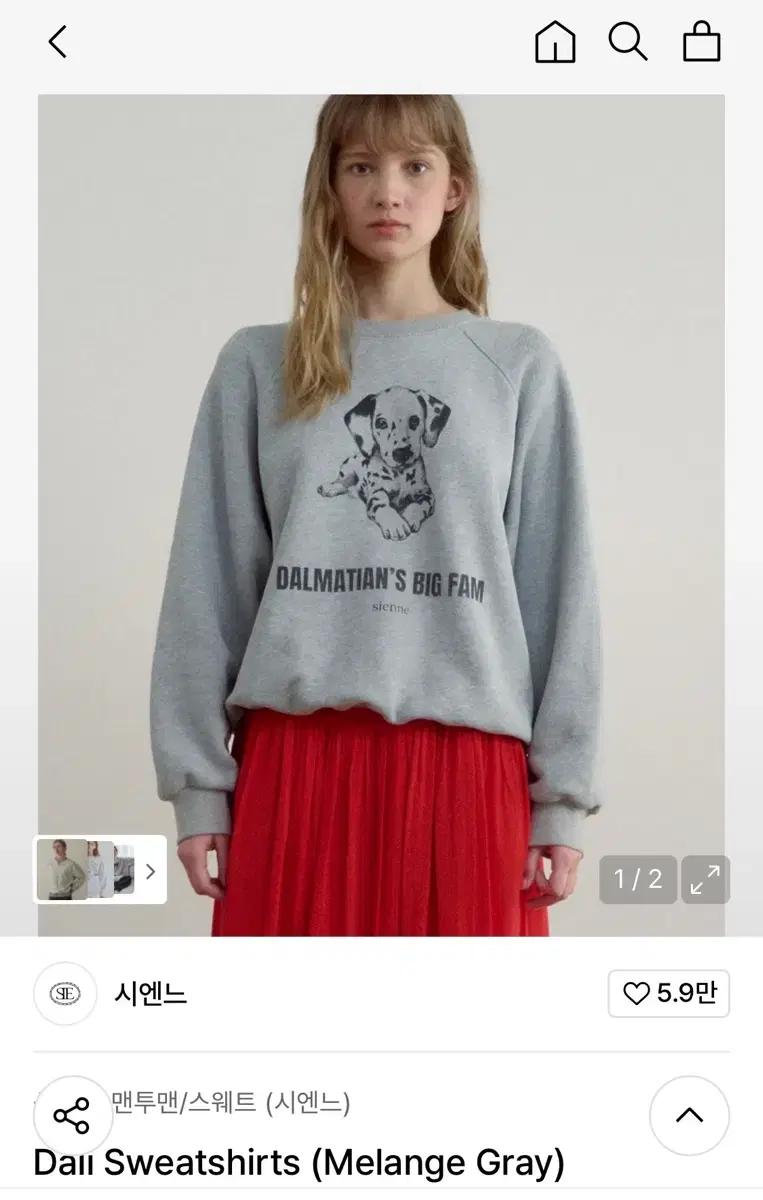Go back to the previous page
The image size is (763, 1200).
58,42
